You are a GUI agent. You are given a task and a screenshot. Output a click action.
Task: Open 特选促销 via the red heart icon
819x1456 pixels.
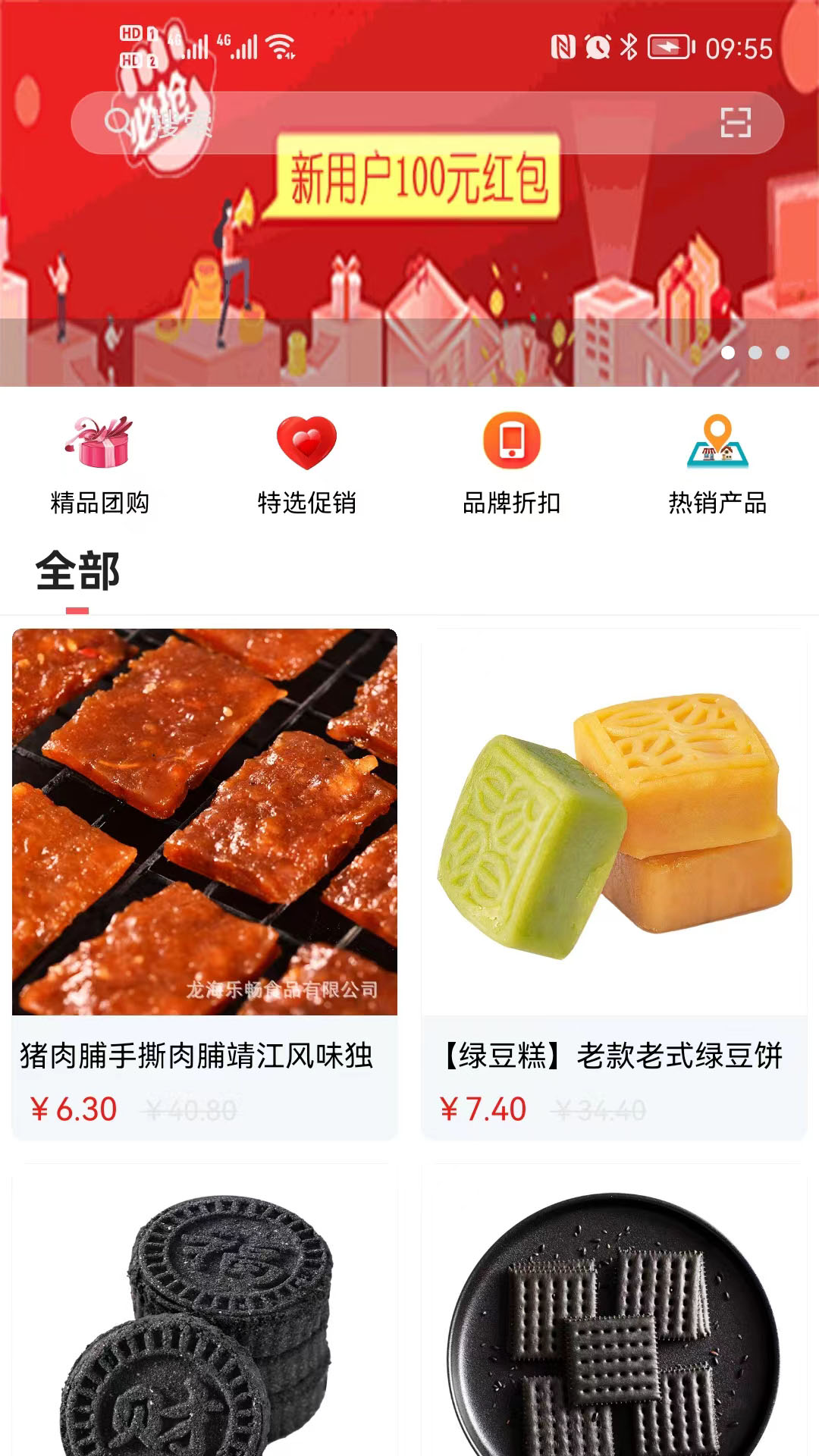pos(306,442)
